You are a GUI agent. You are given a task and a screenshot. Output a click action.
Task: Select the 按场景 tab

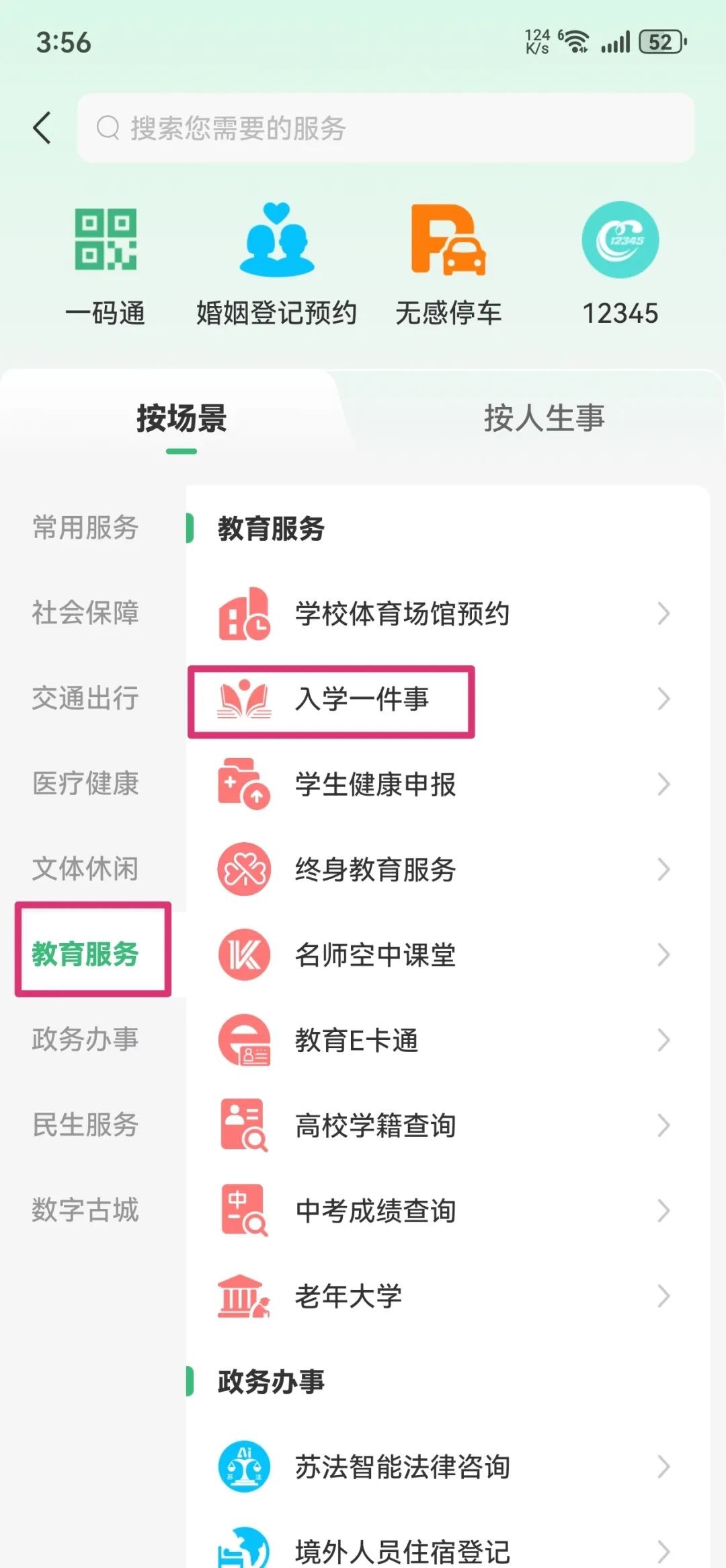(x=182, y=418)
